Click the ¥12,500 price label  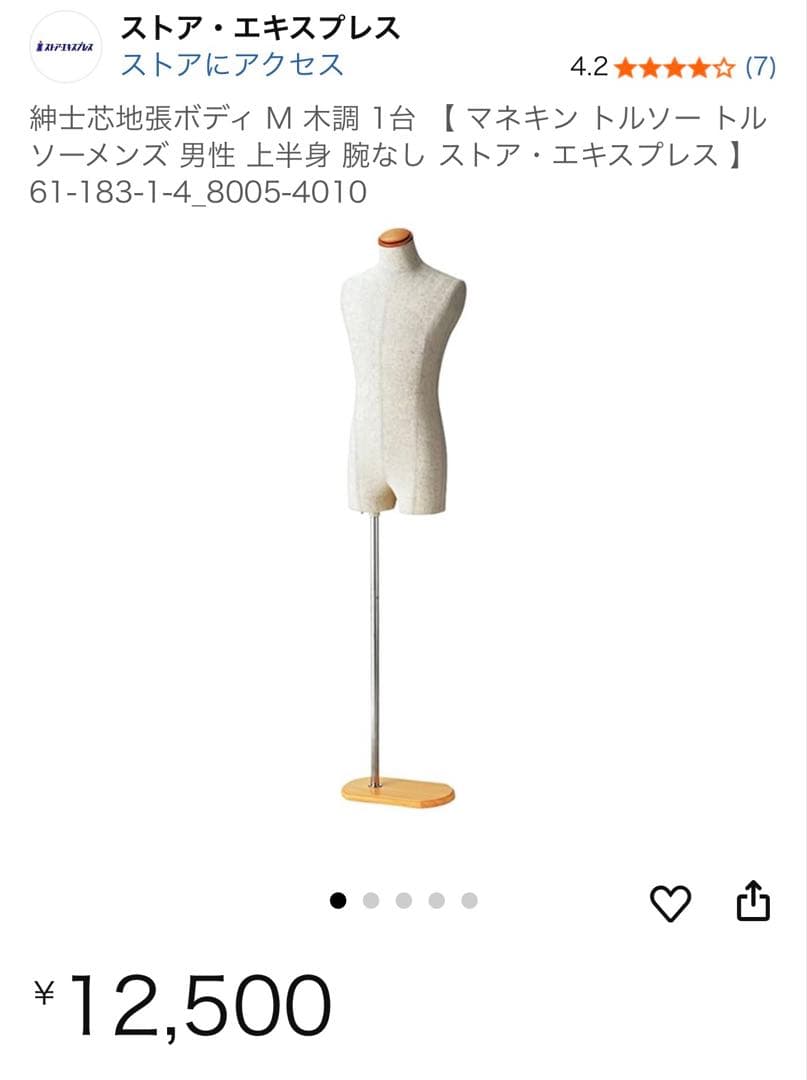(180, 1000)
